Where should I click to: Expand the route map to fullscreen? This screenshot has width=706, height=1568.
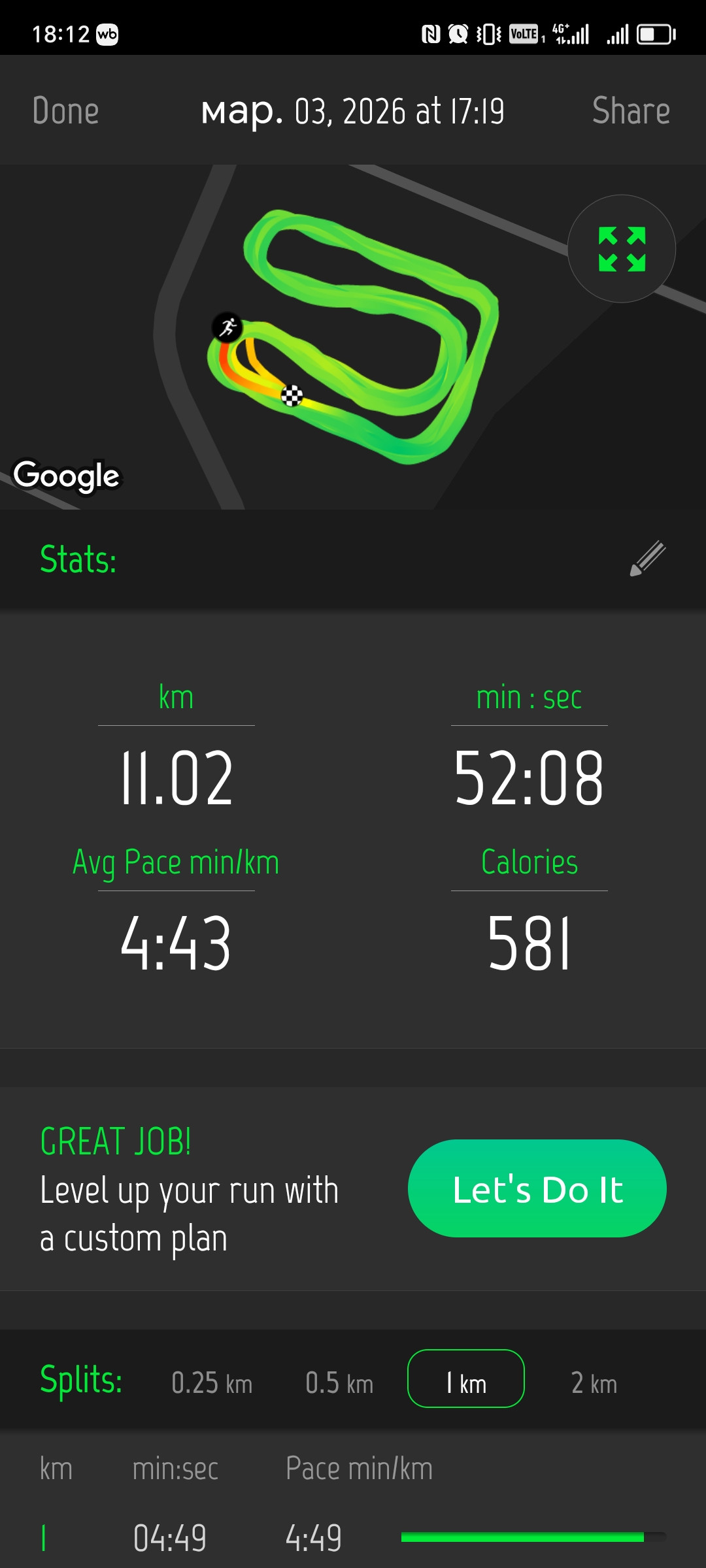click(622, 249)
